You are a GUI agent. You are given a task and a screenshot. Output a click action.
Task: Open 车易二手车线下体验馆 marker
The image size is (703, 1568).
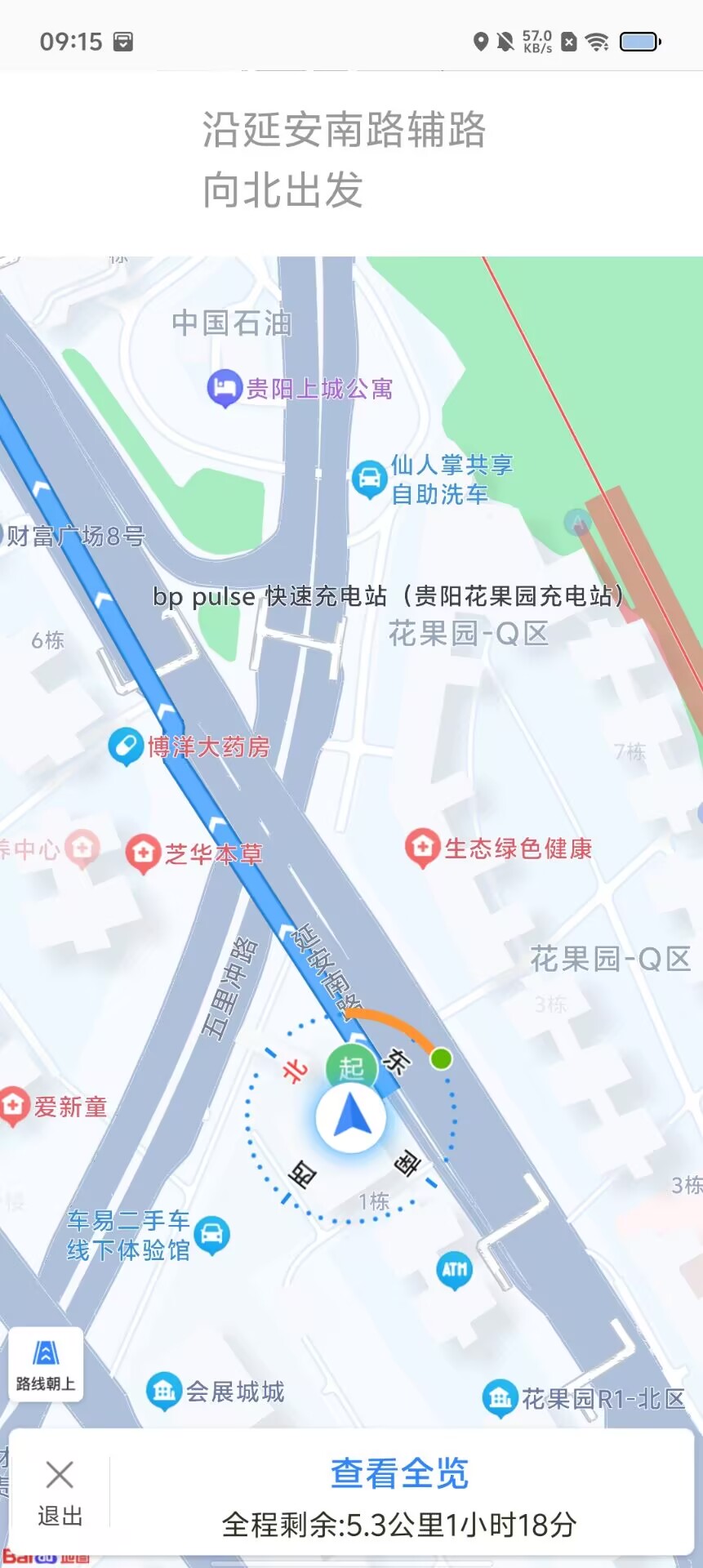coord(212,1235)
